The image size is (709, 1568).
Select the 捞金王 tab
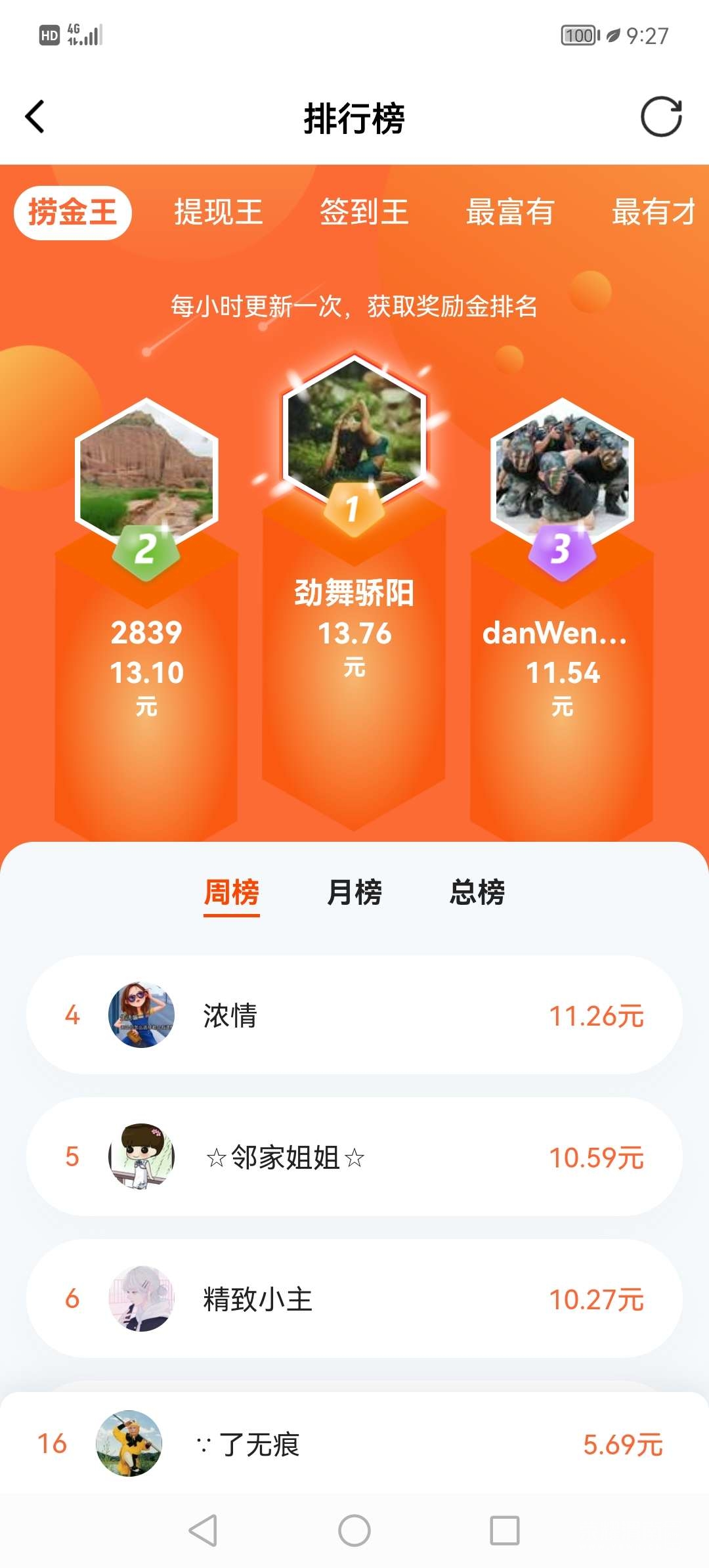click(x=73, y=213)
